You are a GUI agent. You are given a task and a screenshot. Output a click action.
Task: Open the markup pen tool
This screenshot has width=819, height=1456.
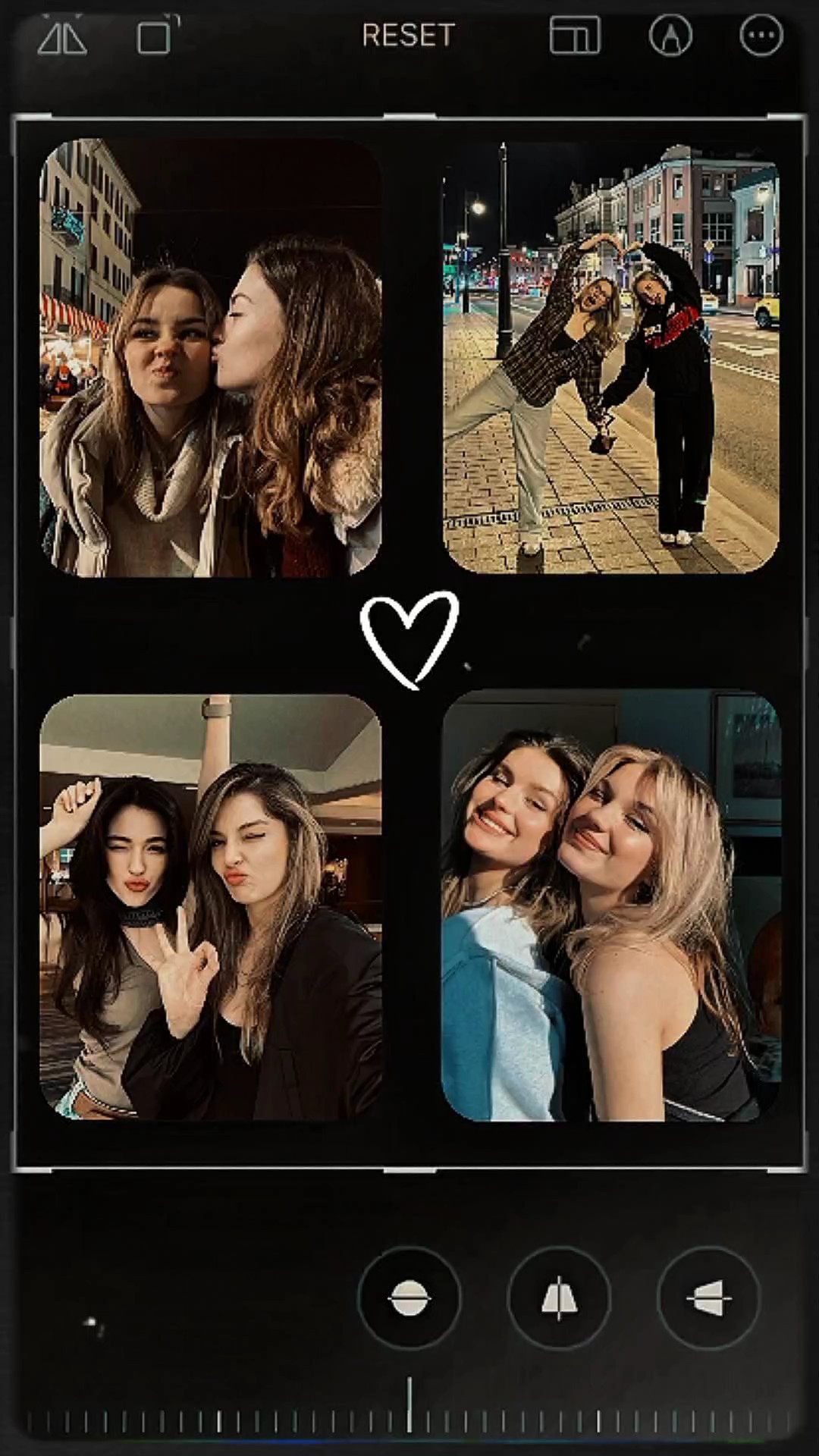[671, 35]
